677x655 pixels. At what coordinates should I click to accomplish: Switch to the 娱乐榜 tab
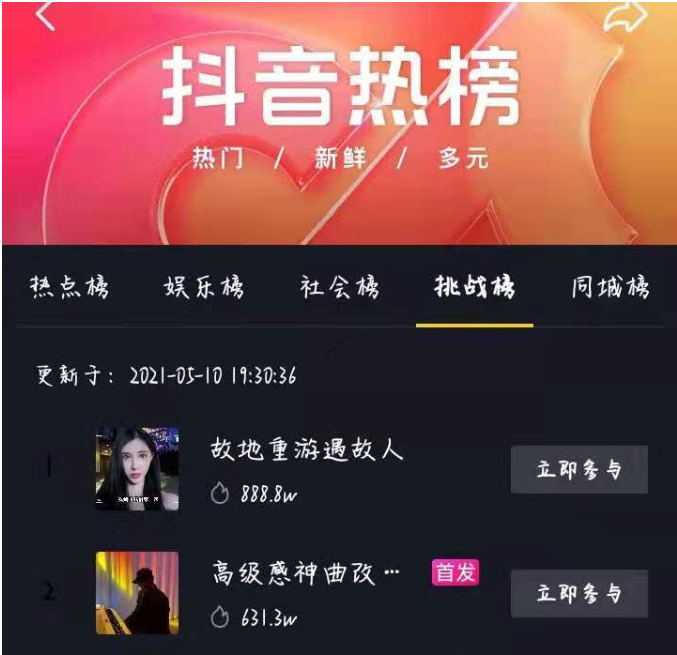(204, 288)
